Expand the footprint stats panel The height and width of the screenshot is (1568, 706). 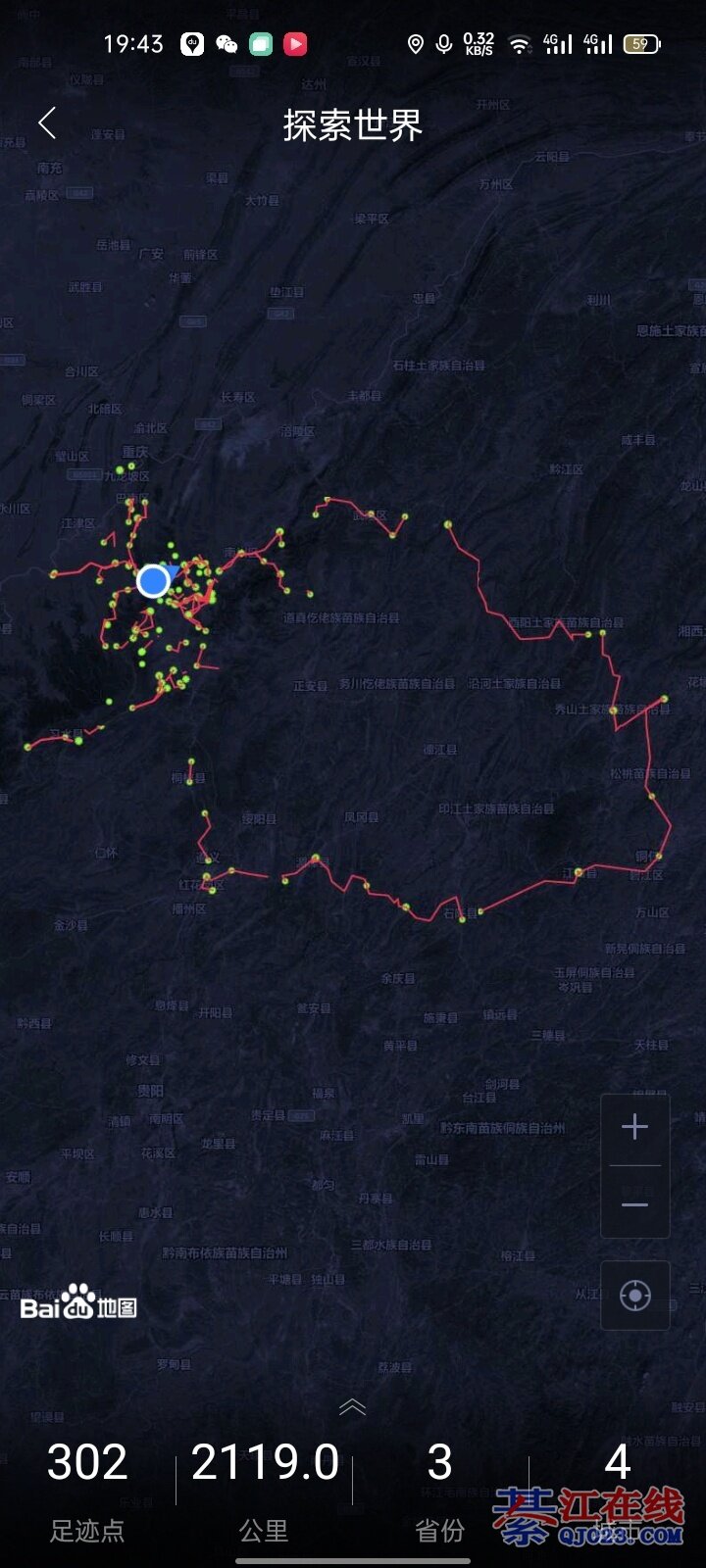point(352,1407)
